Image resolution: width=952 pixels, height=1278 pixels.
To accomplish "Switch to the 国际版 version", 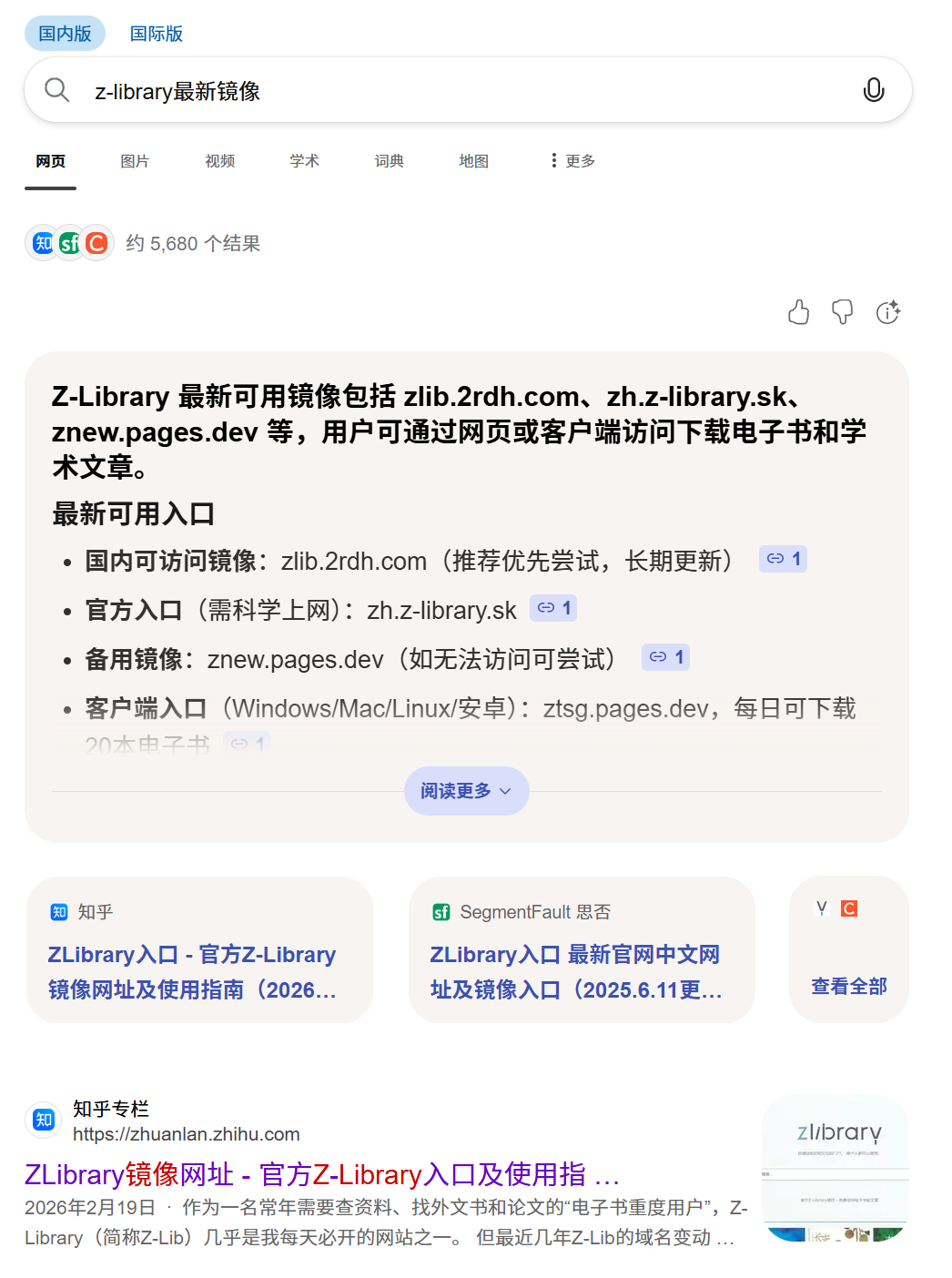I will 157,33.
